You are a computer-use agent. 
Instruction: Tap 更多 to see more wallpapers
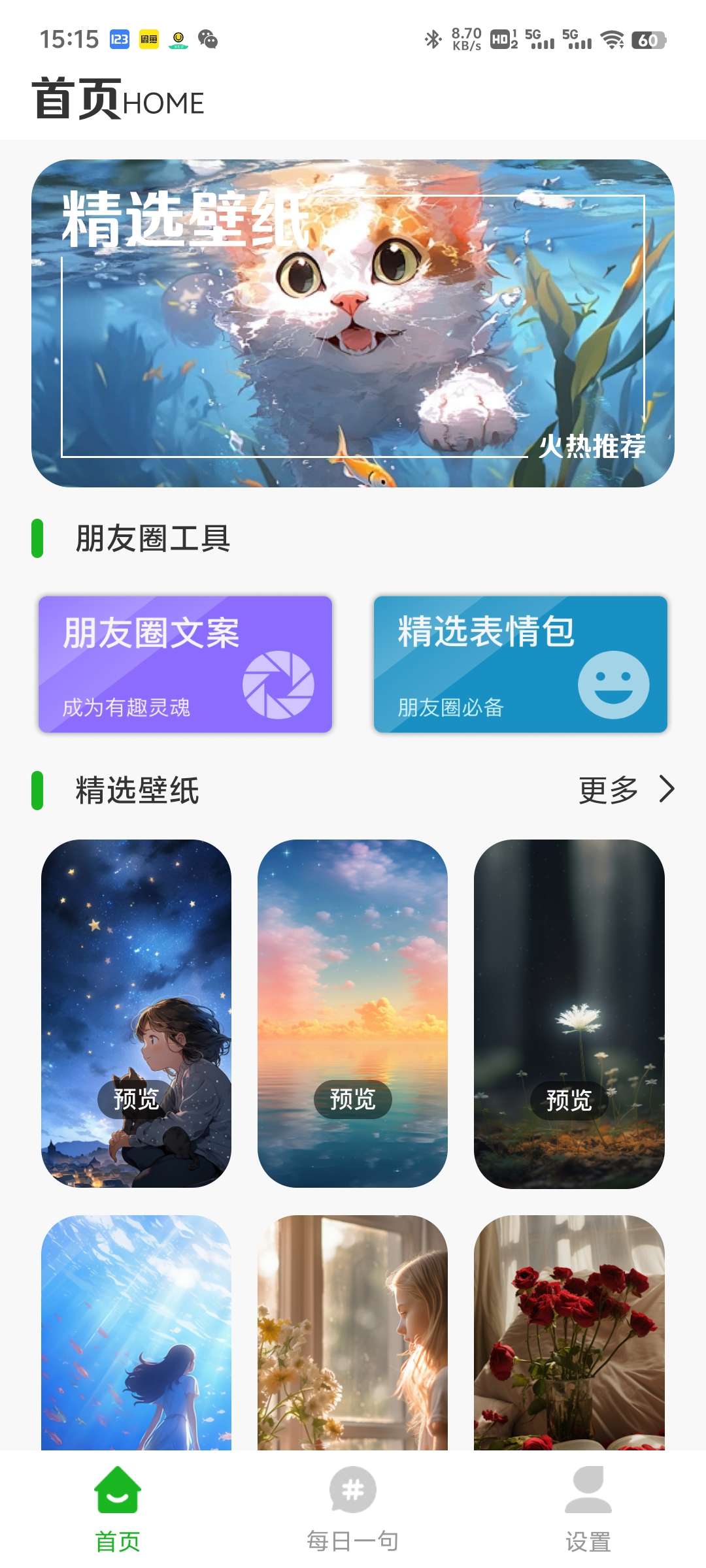click(626, 790)
